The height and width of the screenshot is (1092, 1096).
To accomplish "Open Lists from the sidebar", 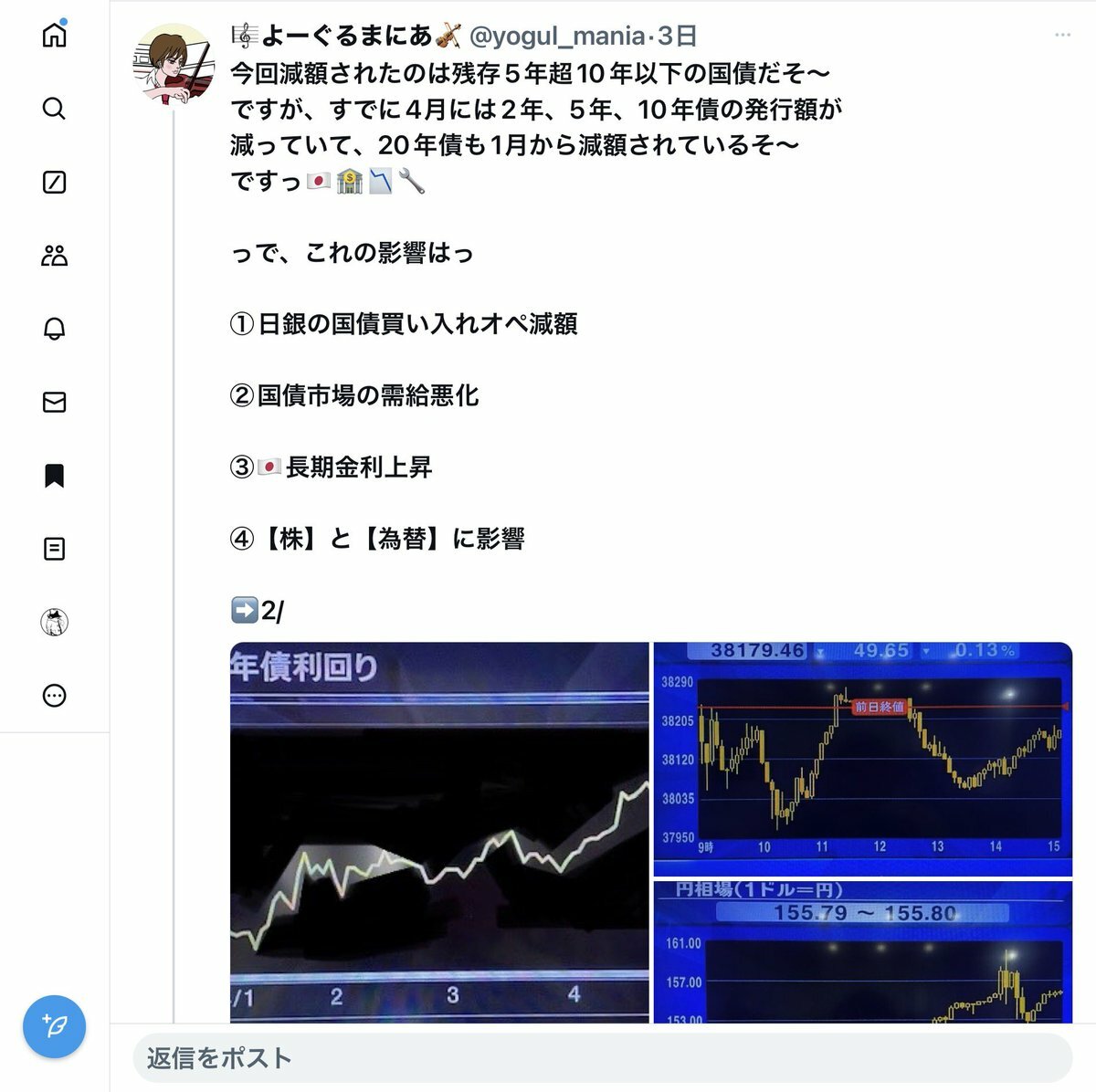I will point(55,549).
